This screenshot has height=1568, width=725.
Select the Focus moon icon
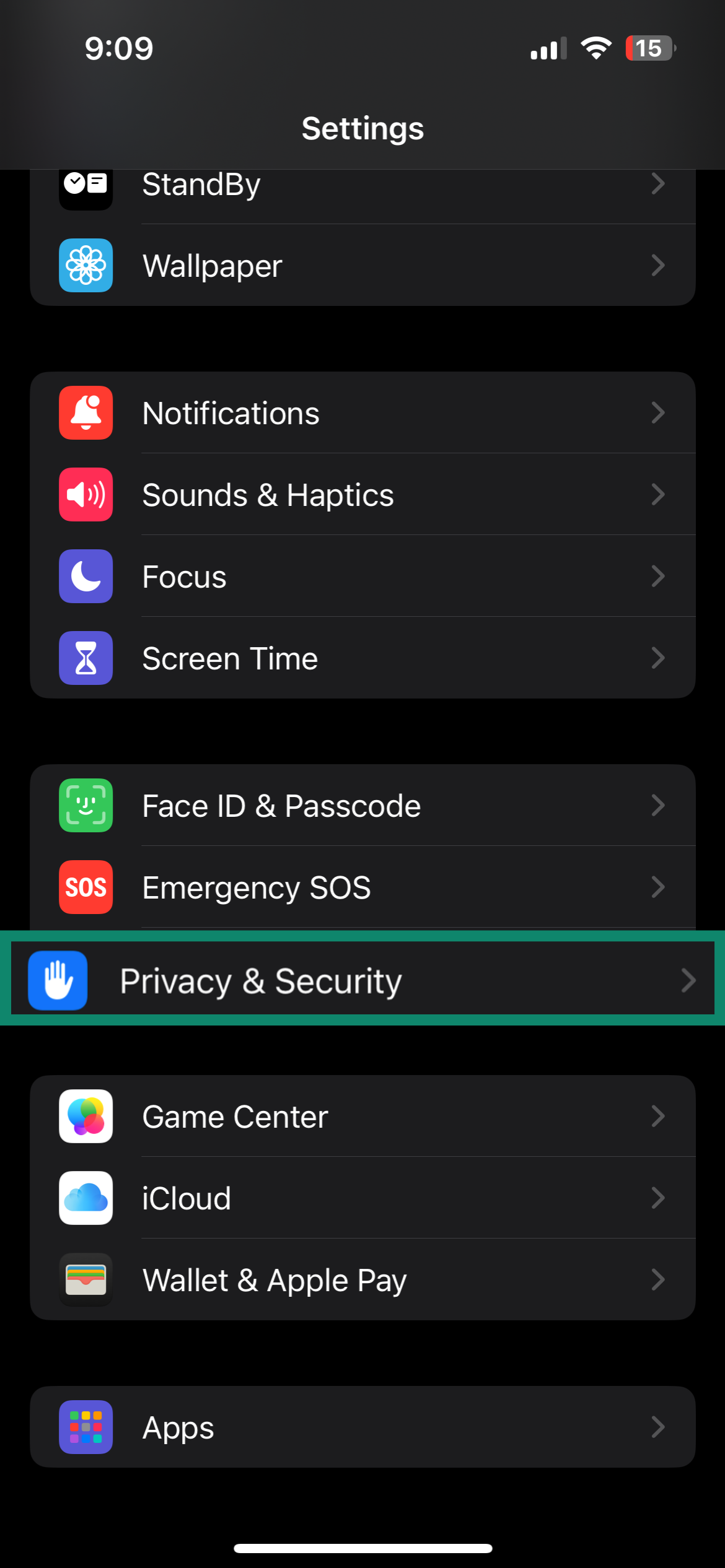(x=86, y=576)
